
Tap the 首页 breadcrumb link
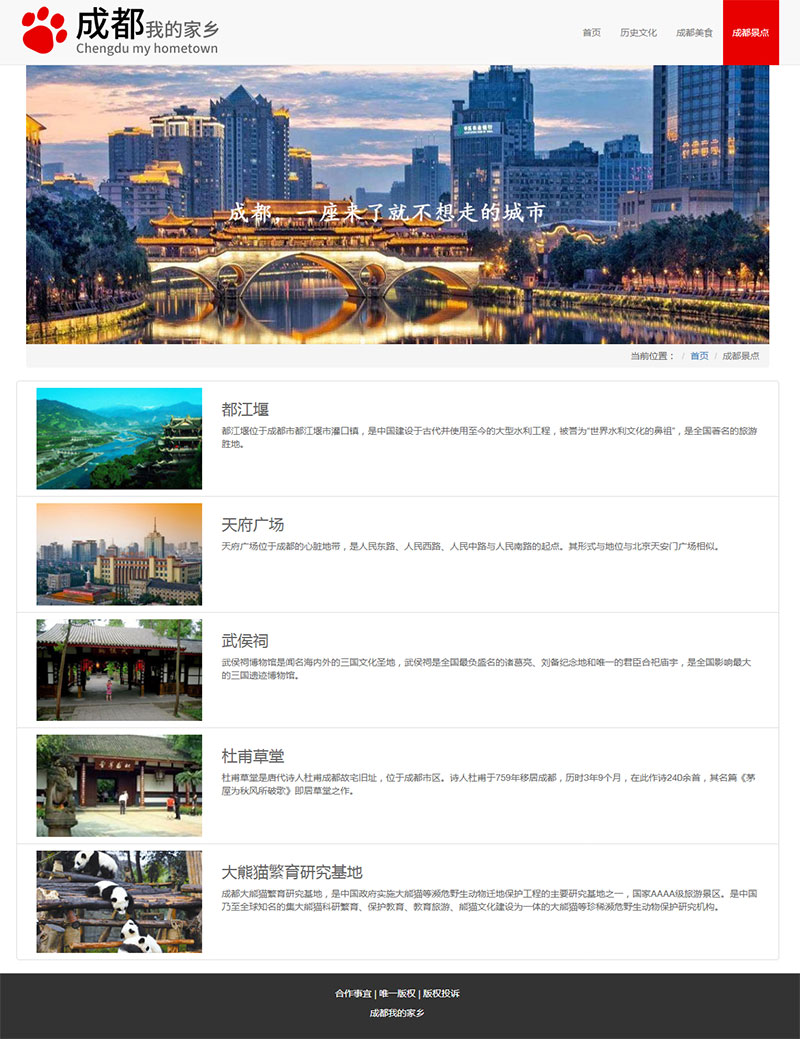coord(699,356)
